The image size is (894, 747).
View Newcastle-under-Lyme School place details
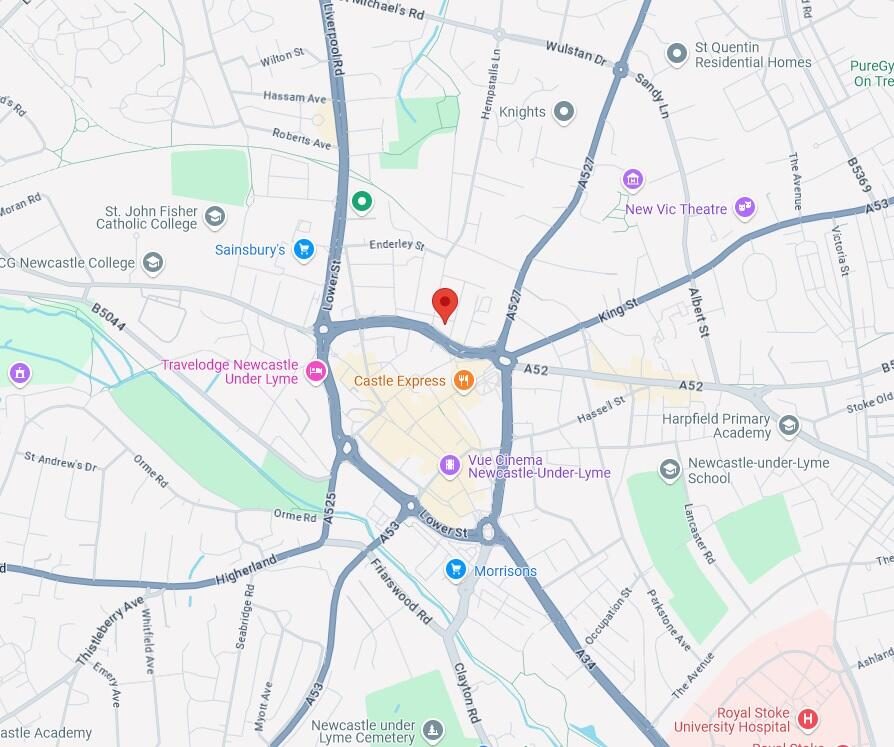[x=669, y=470]
